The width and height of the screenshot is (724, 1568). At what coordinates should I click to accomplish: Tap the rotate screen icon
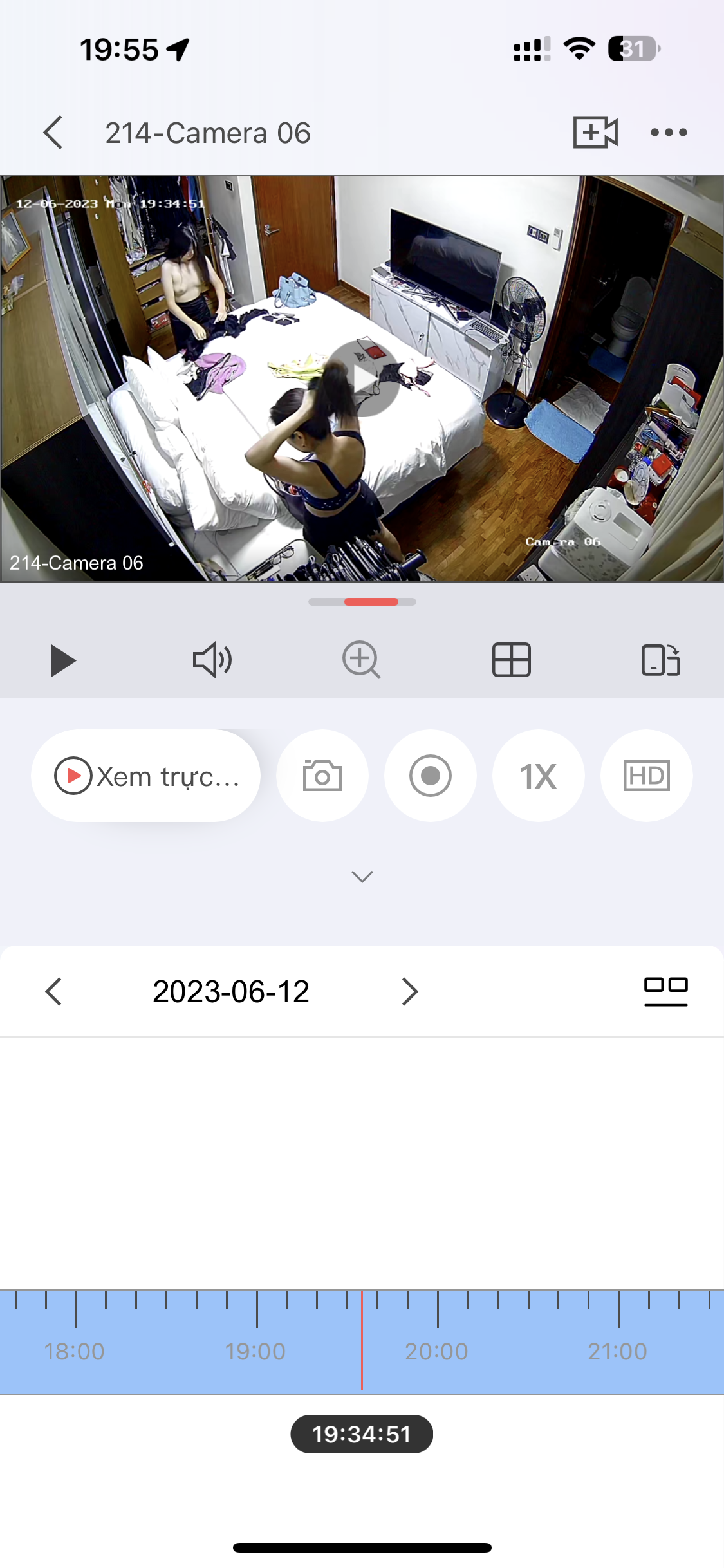(661, 660)
